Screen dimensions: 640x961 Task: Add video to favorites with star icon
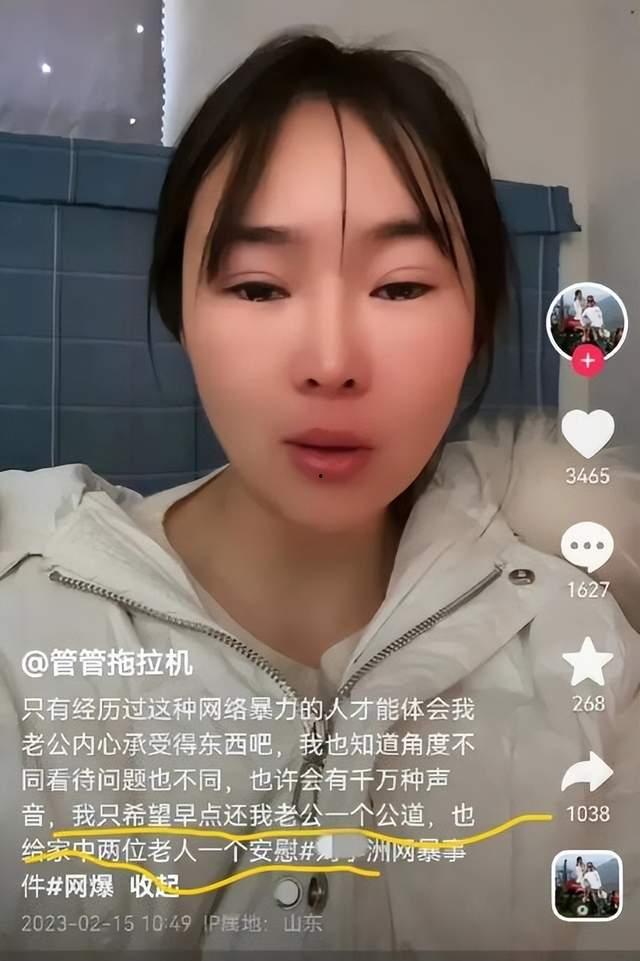pyautogui.click(x=587, y=661)
